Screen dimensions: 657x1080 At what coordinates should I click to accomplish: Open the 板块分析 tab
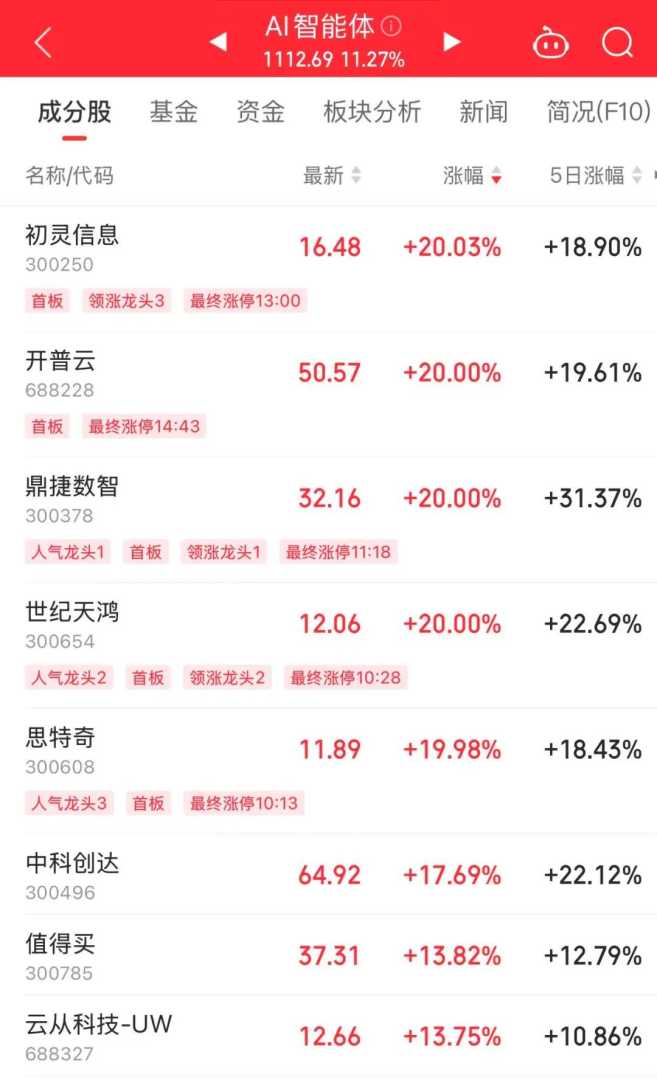coord(372,112)
